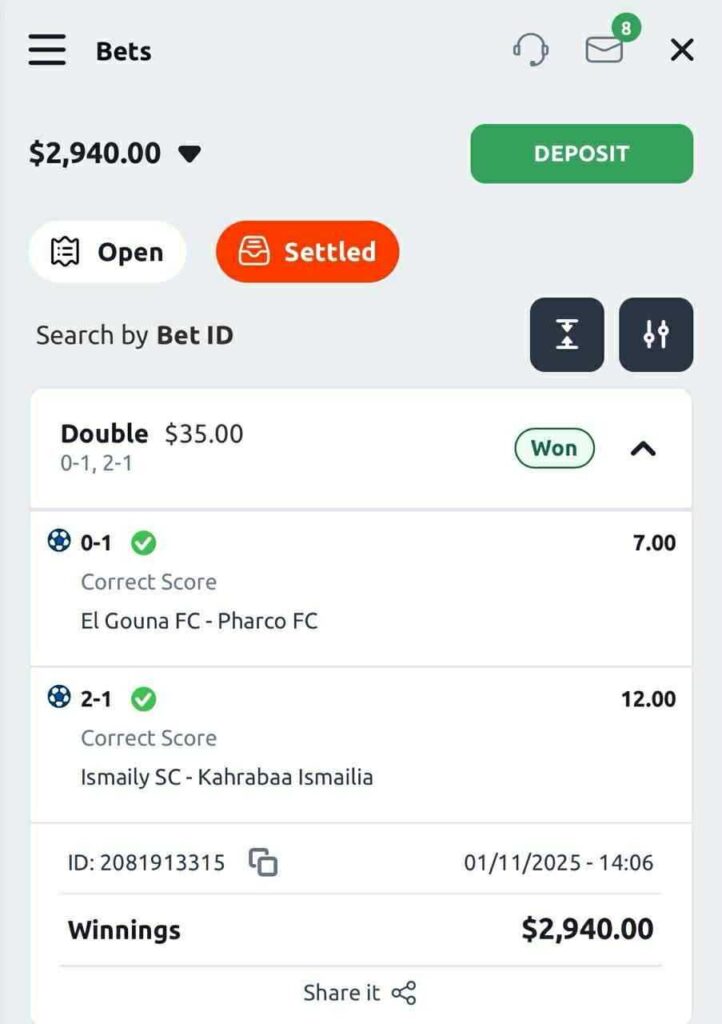The width and height of the screenshot is (722, 1024).
Task: Share it for the winning bet
Action: [360, 993]
